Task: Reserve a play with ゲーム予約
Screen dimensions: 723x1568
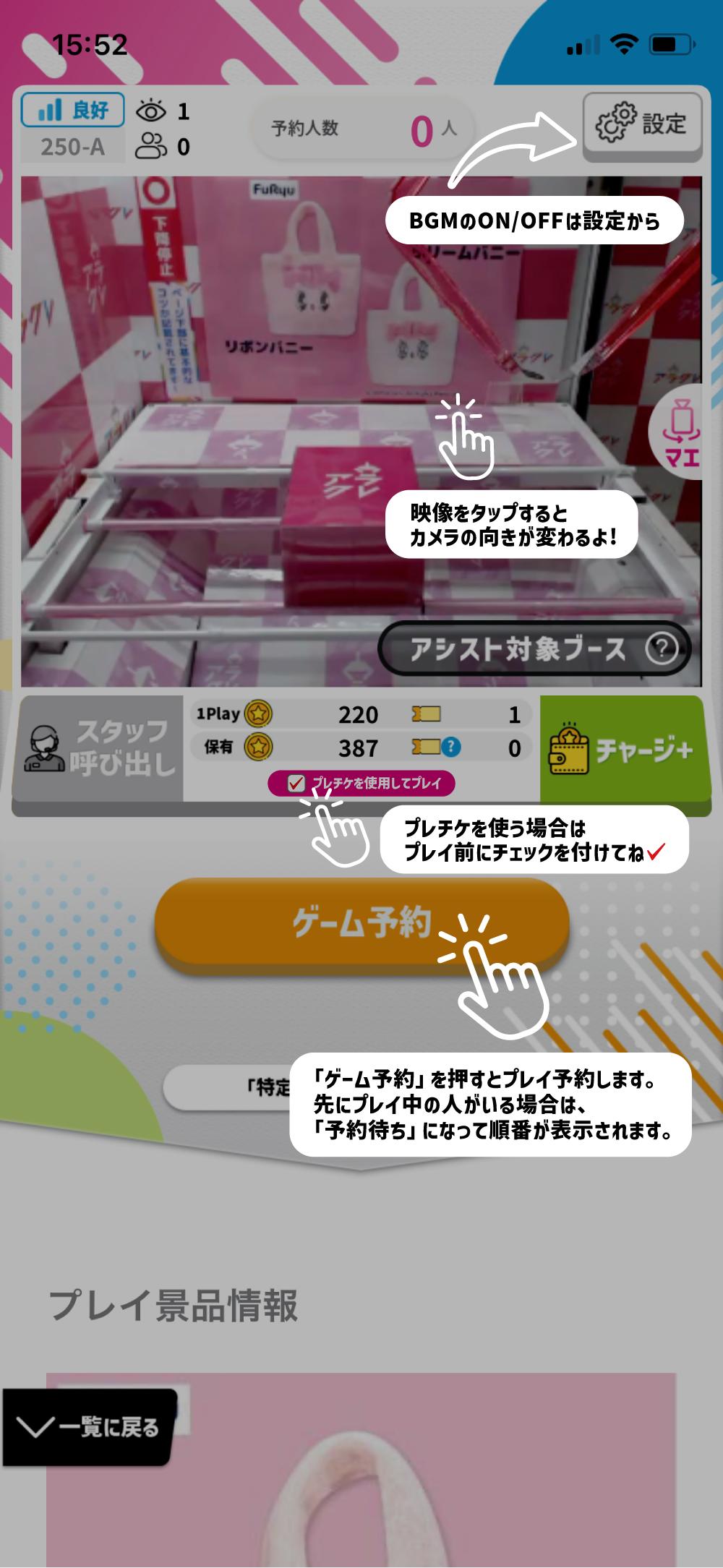Action: pyautogui.click(x=361, y=924)
